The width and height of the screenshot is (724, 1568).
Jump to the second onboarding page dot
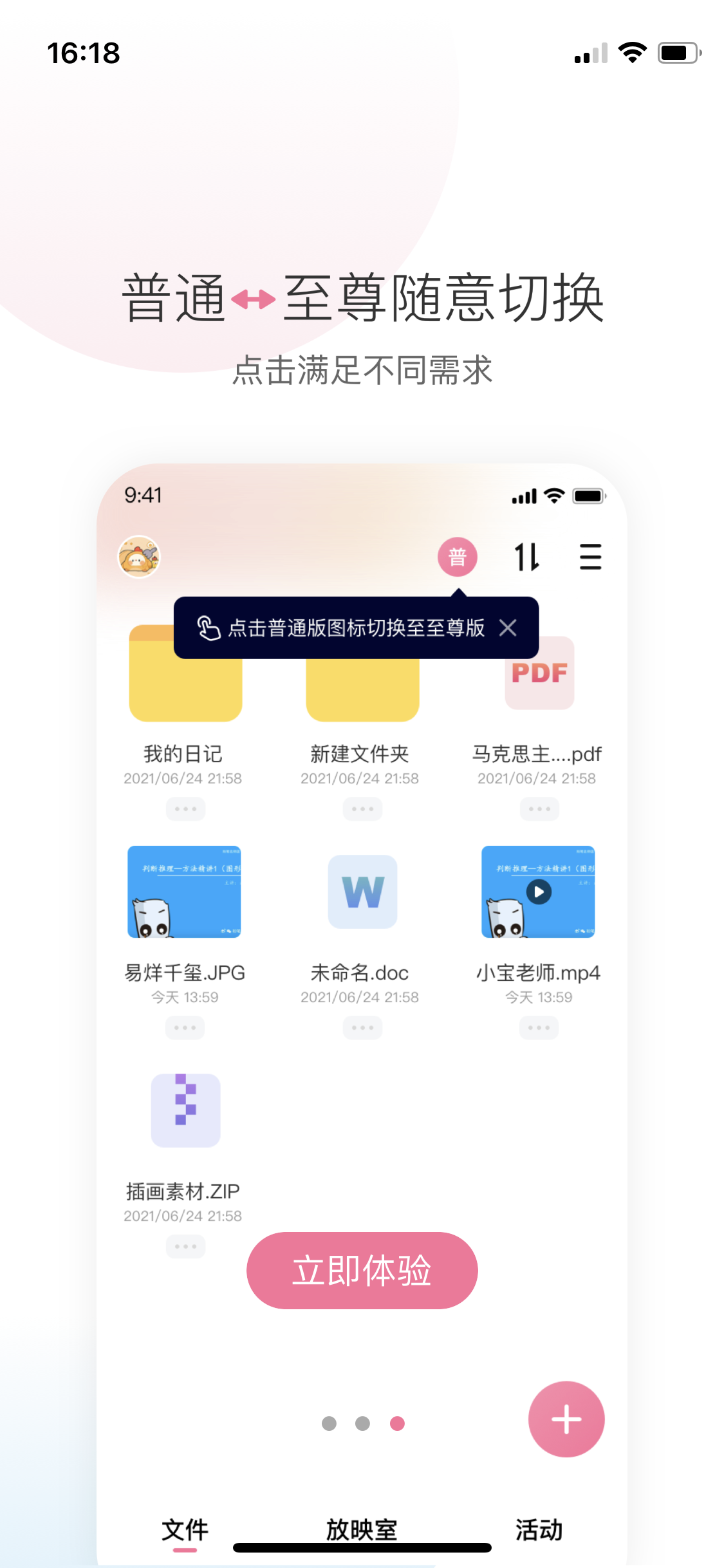(x=362, y=1423)
